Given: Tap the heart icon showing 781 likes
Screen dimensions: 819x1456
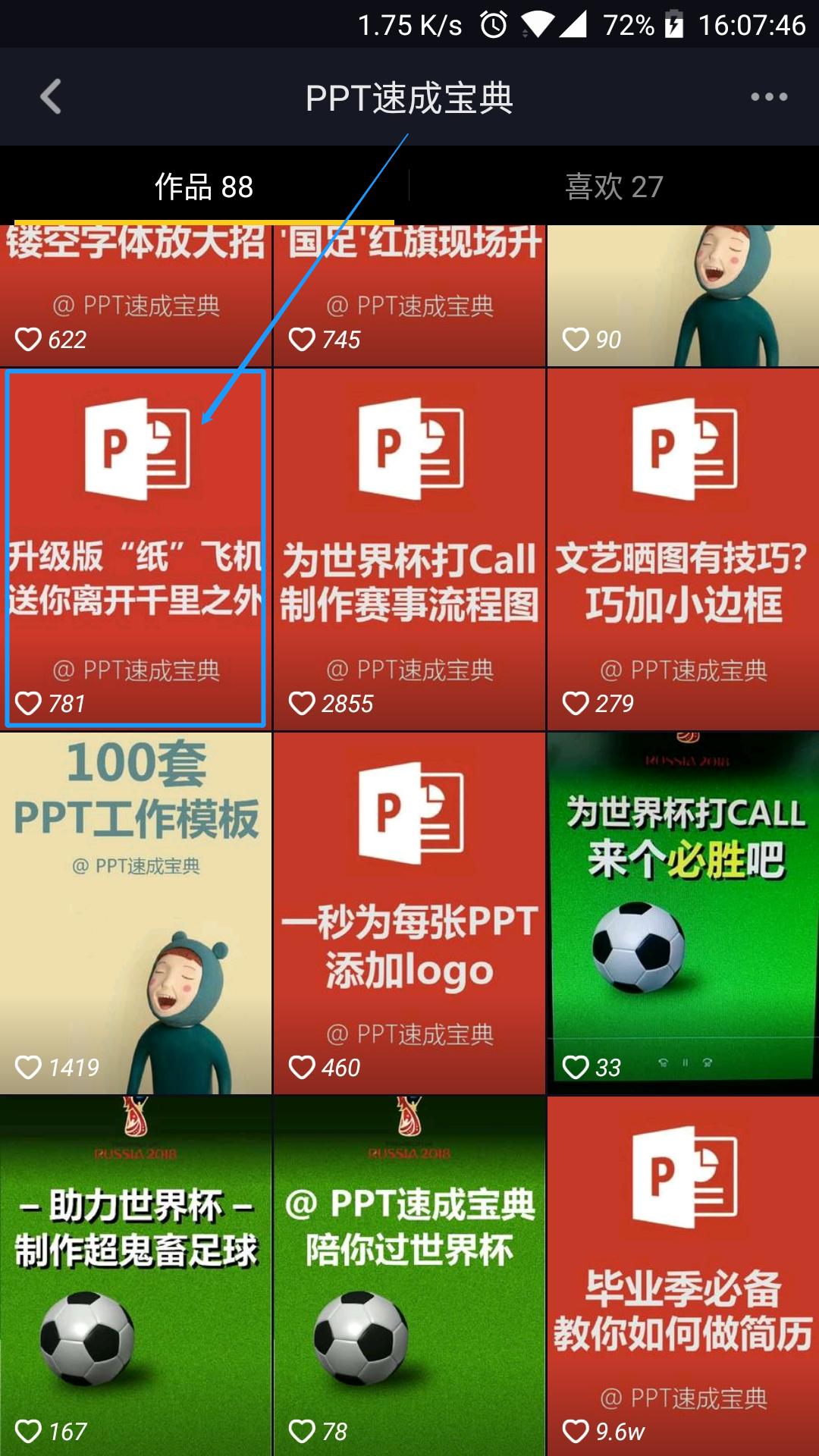Looking at the screenshot, I should click(x=30, y=704).
